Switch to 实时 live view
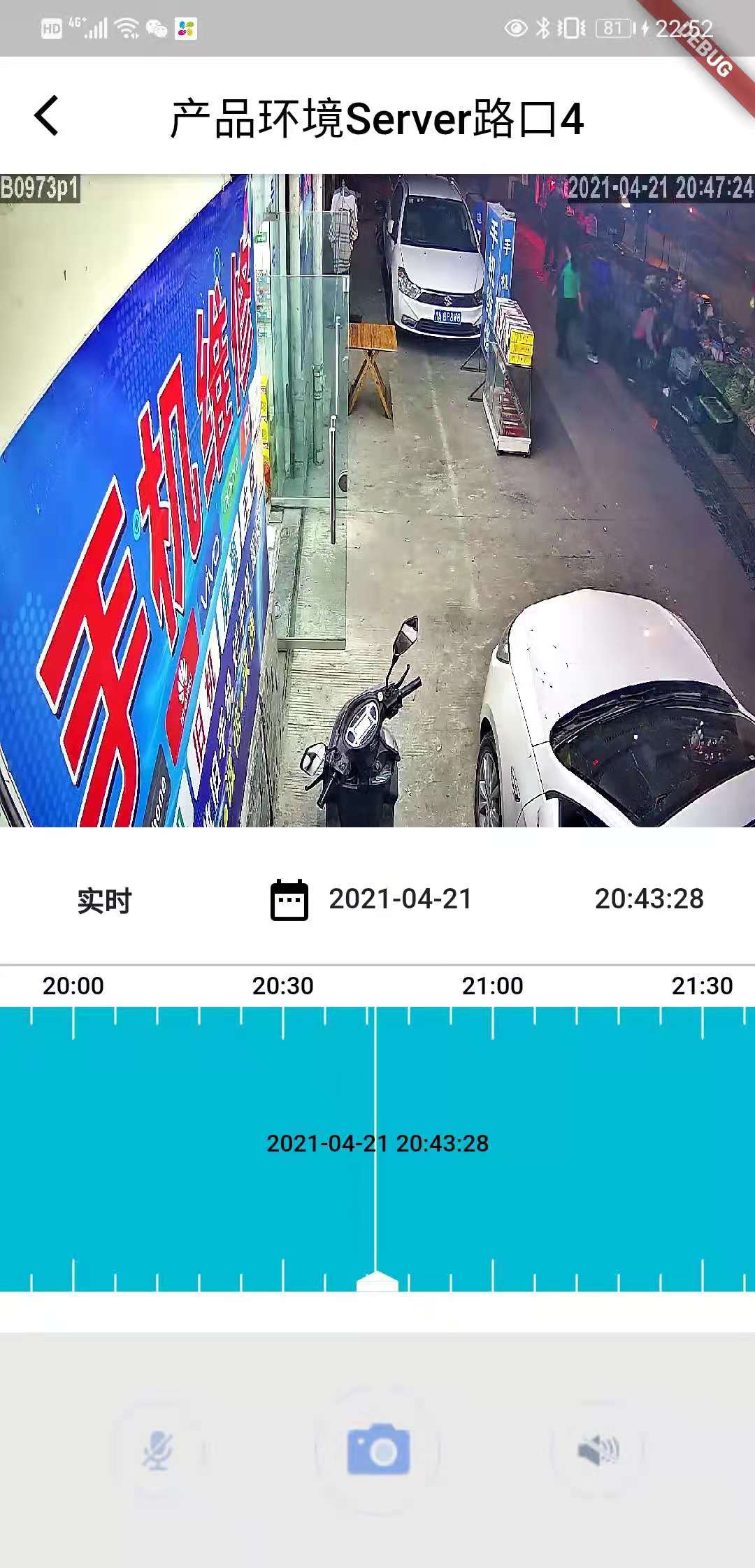The width and height of the screenshot is (755, 1568). point(104,900)
